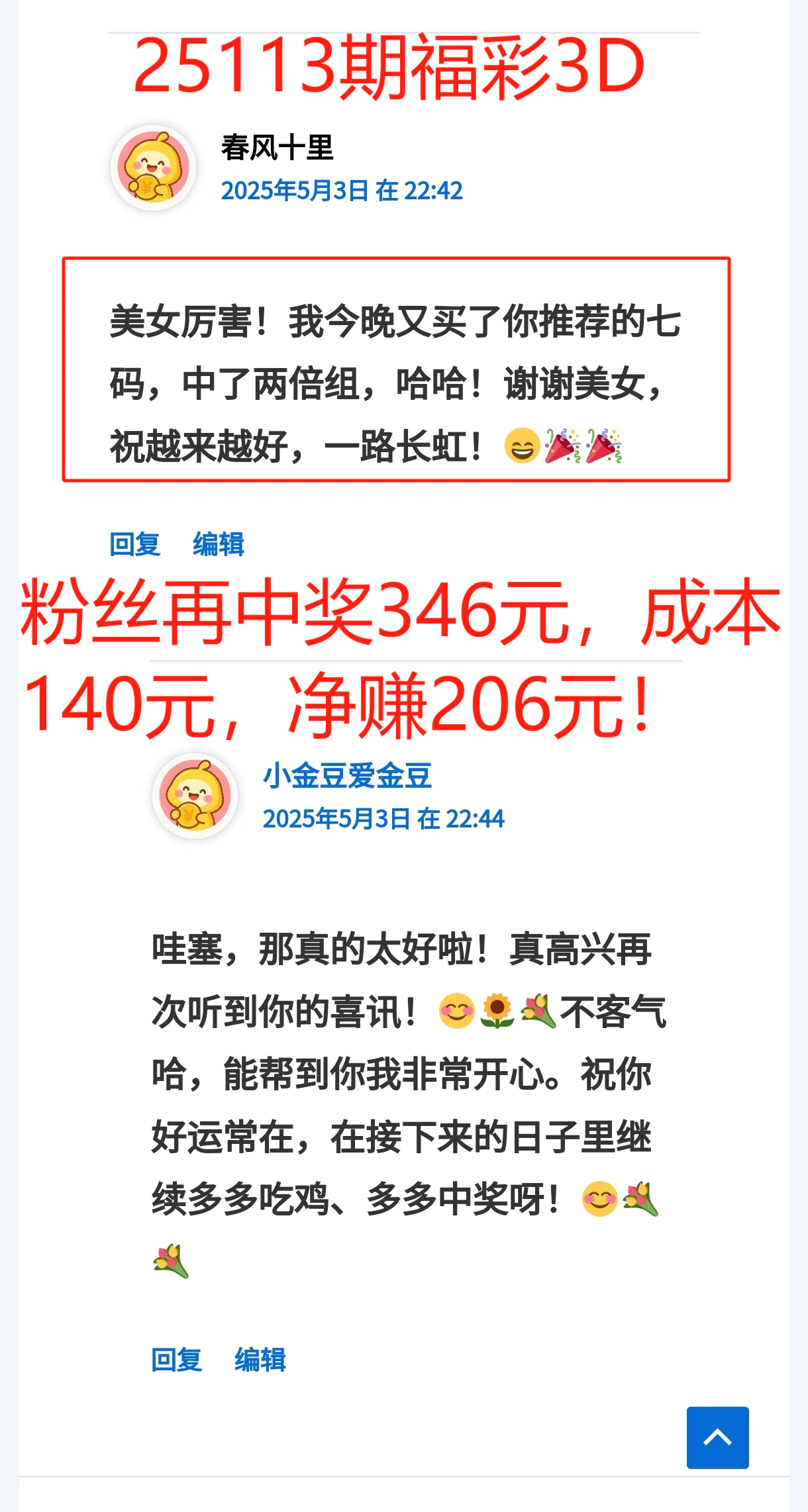Open the 22:42 comment timestamp link
This screenshot has height=1512, width=808.
coord(342,191)
